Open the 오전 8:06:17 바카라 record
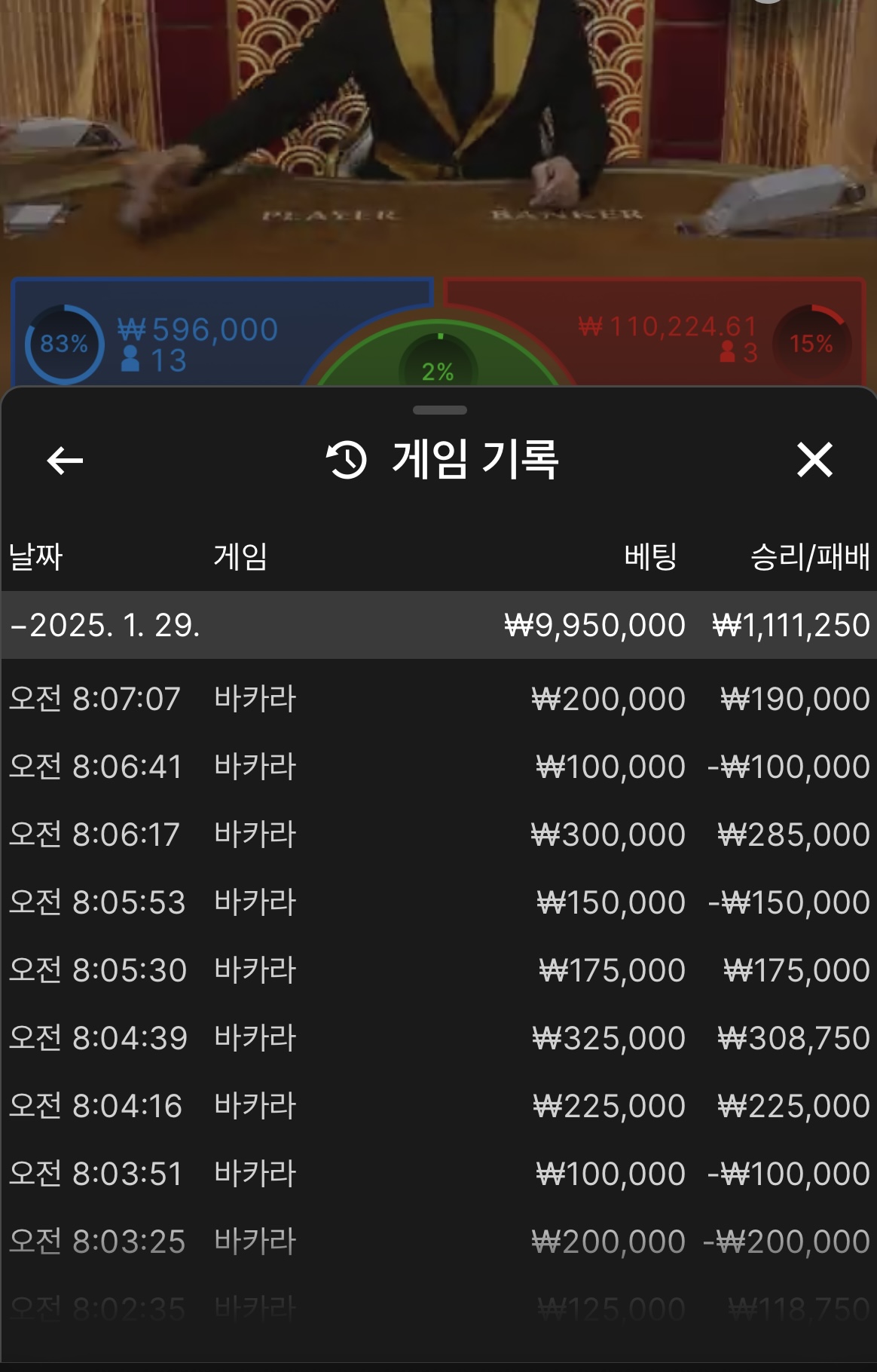 click(438, 835)
